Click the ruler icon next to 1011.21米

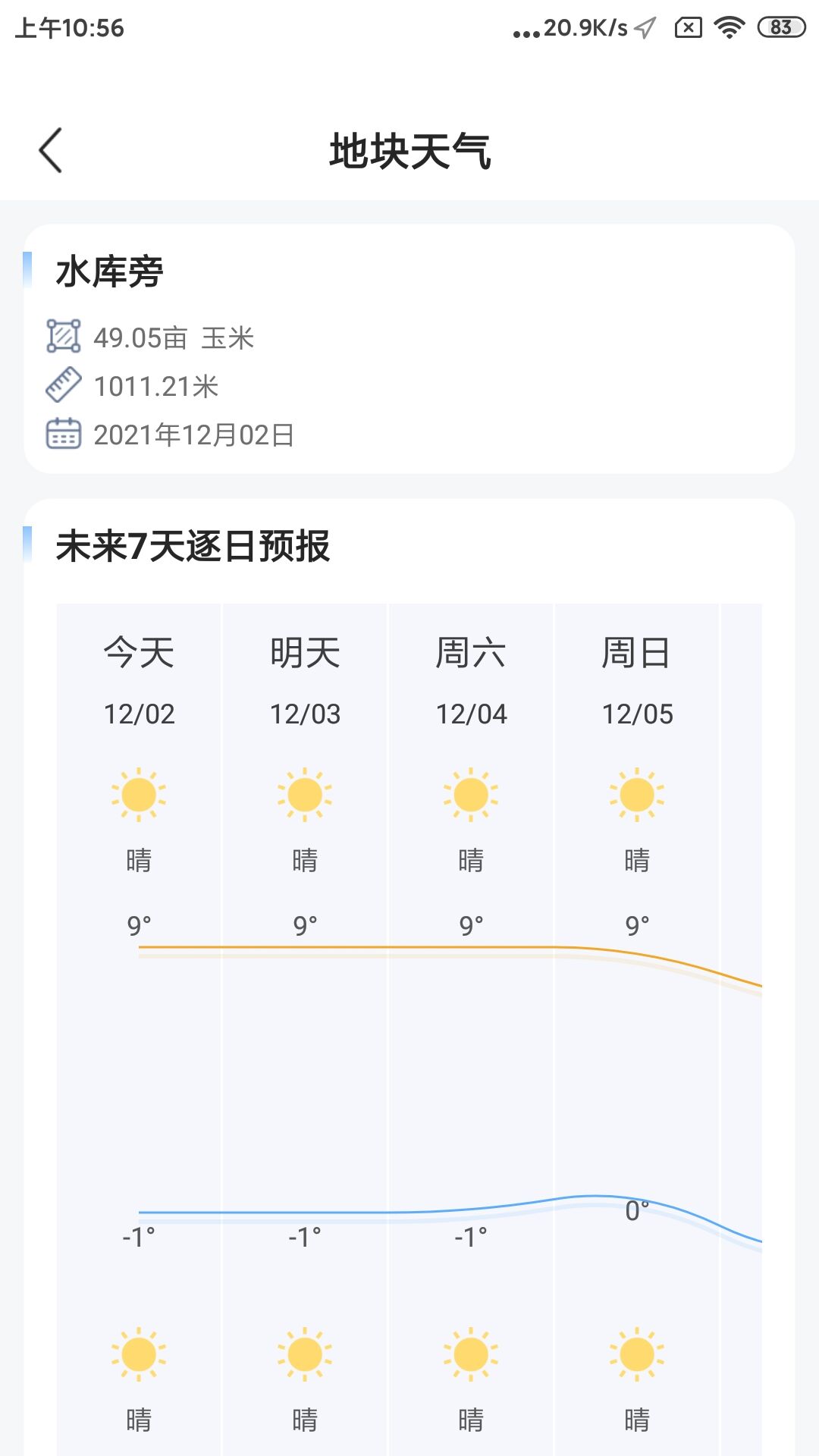pyautogui.click(x=65, y=386)
